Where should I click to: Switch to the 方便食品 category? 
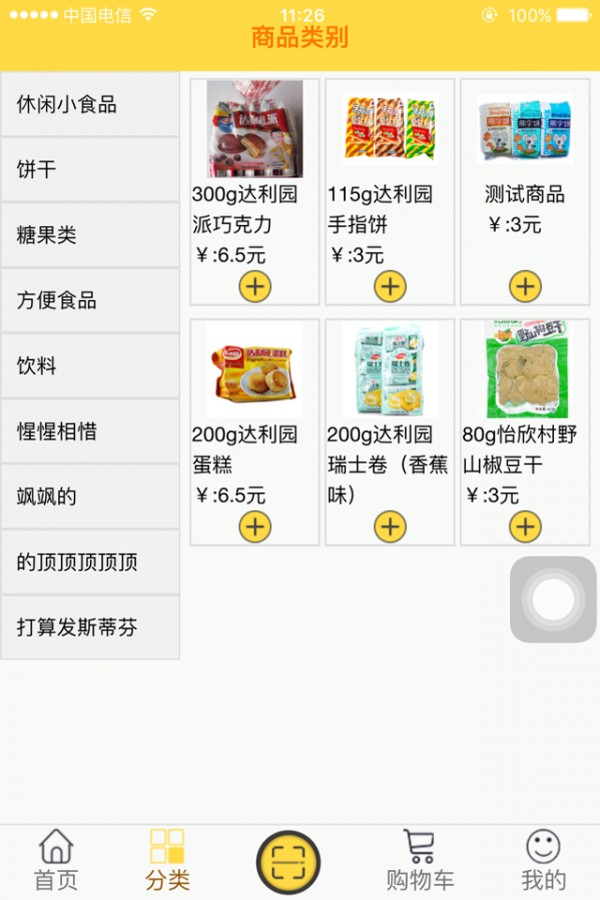[x=90, y=301]
